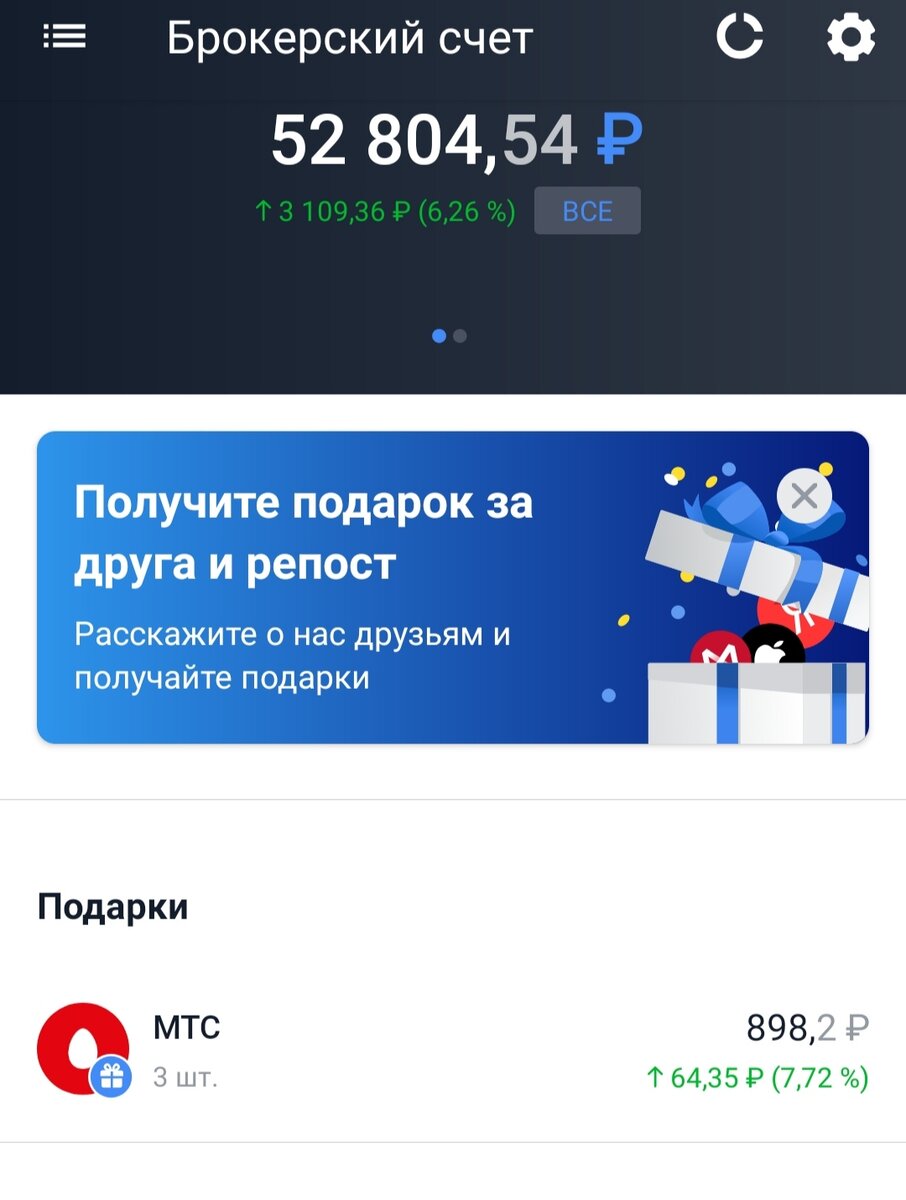Open the account settings gear
Viewport: 906px width, 1200px height.
849,38
